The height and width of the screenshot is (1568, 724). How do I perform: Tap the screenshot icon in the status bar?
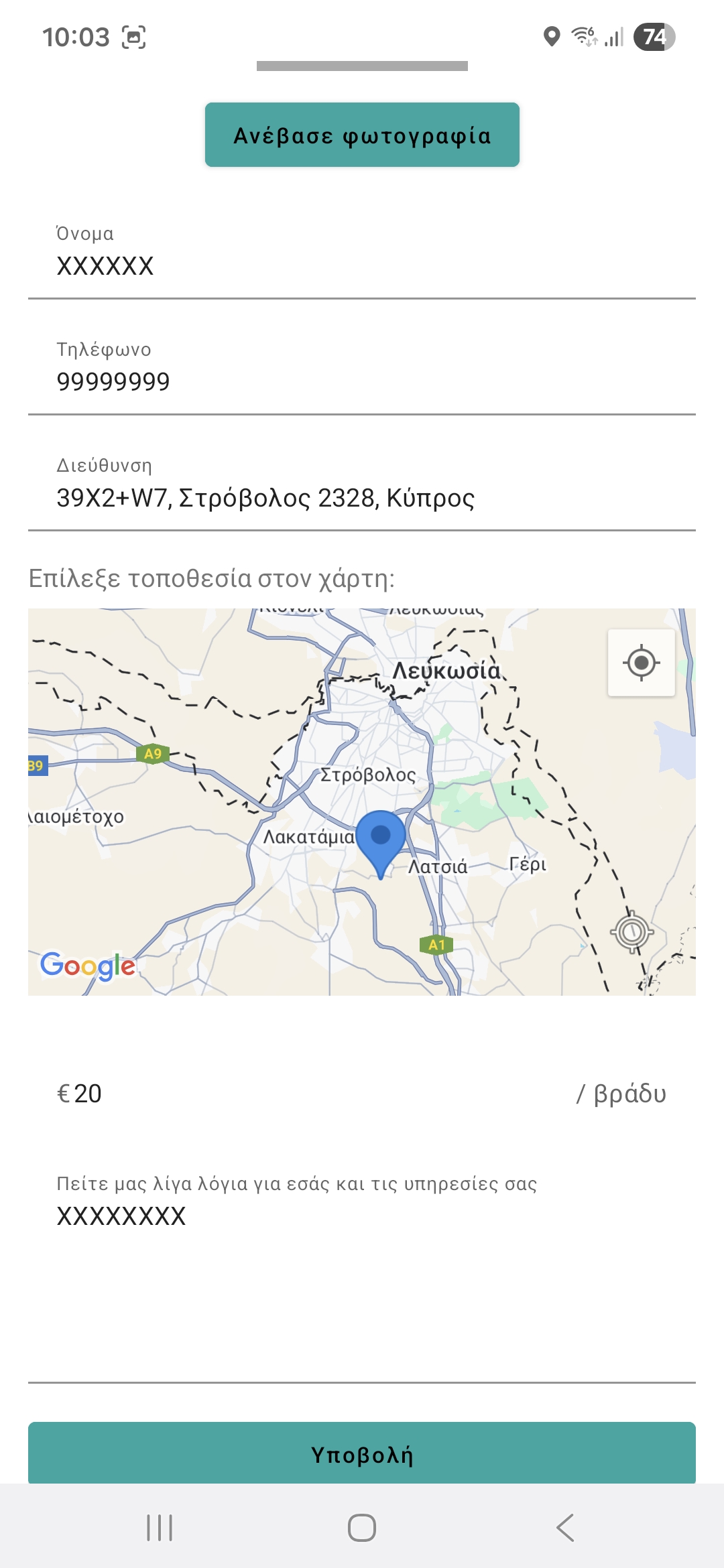135,37
